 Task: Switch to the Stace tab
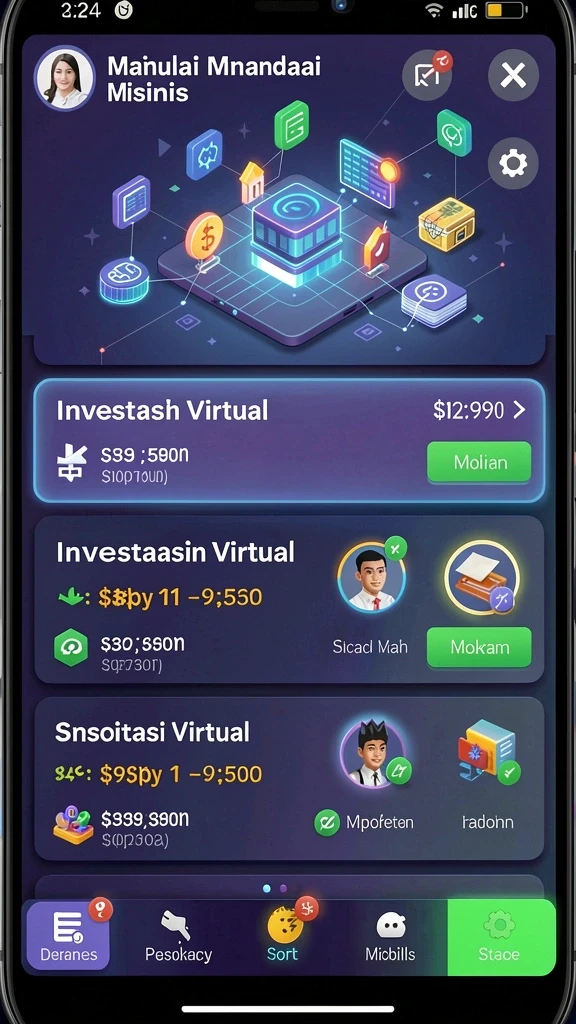500,936
